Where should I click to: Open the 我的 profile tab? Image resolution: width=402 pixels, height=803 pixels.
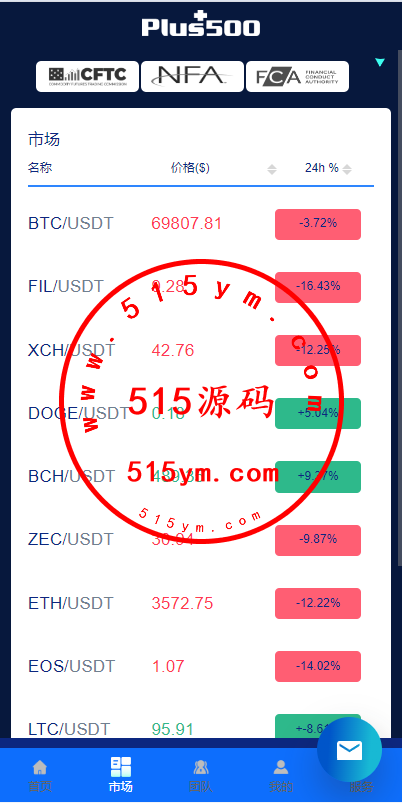coord(281,776)
